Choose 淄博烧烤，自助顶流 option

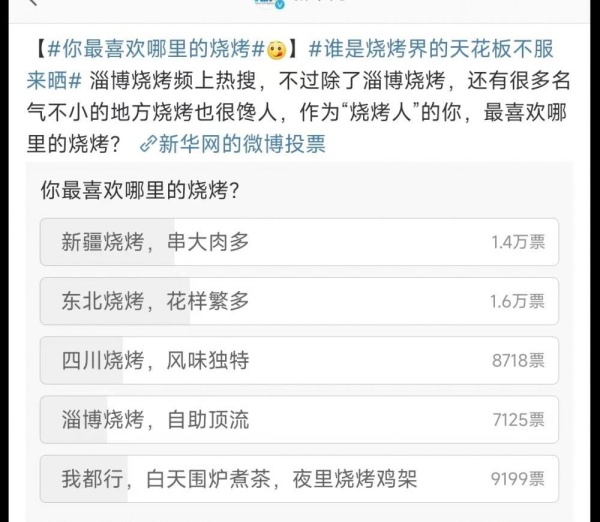coord(299,419)
